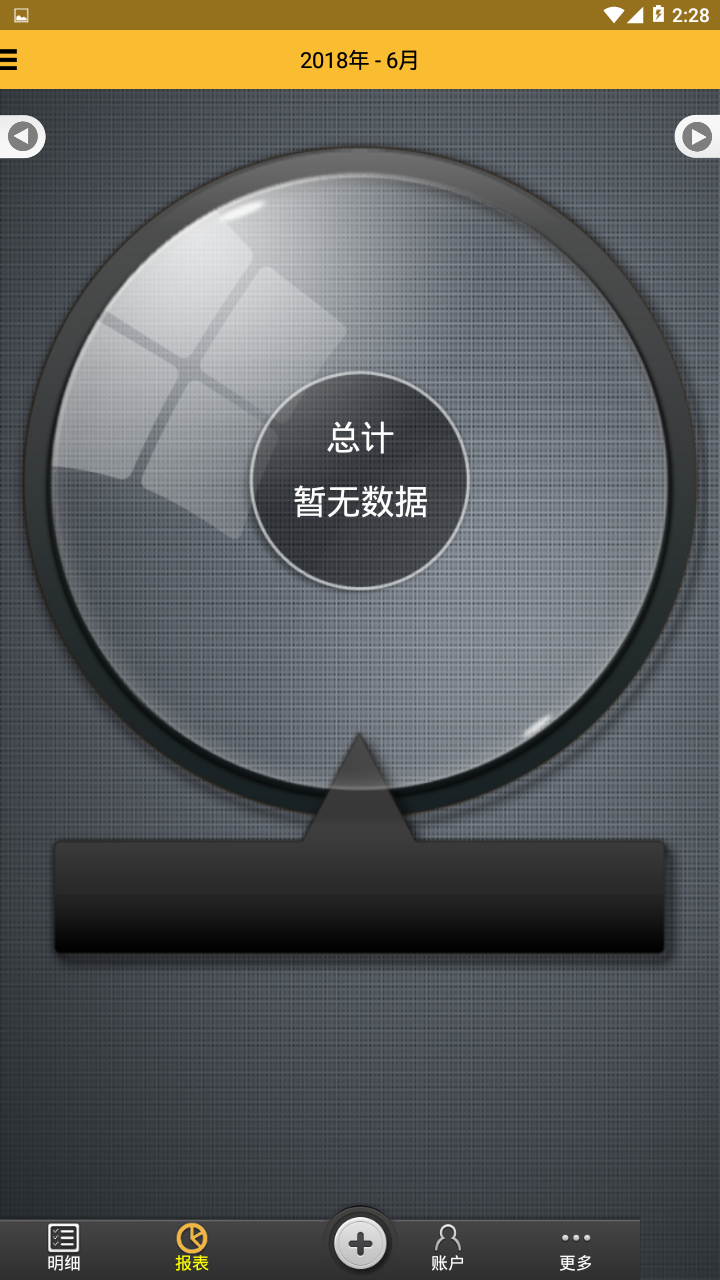Go to the previous month with the left arrow
720x1280 pixels.
22,137
